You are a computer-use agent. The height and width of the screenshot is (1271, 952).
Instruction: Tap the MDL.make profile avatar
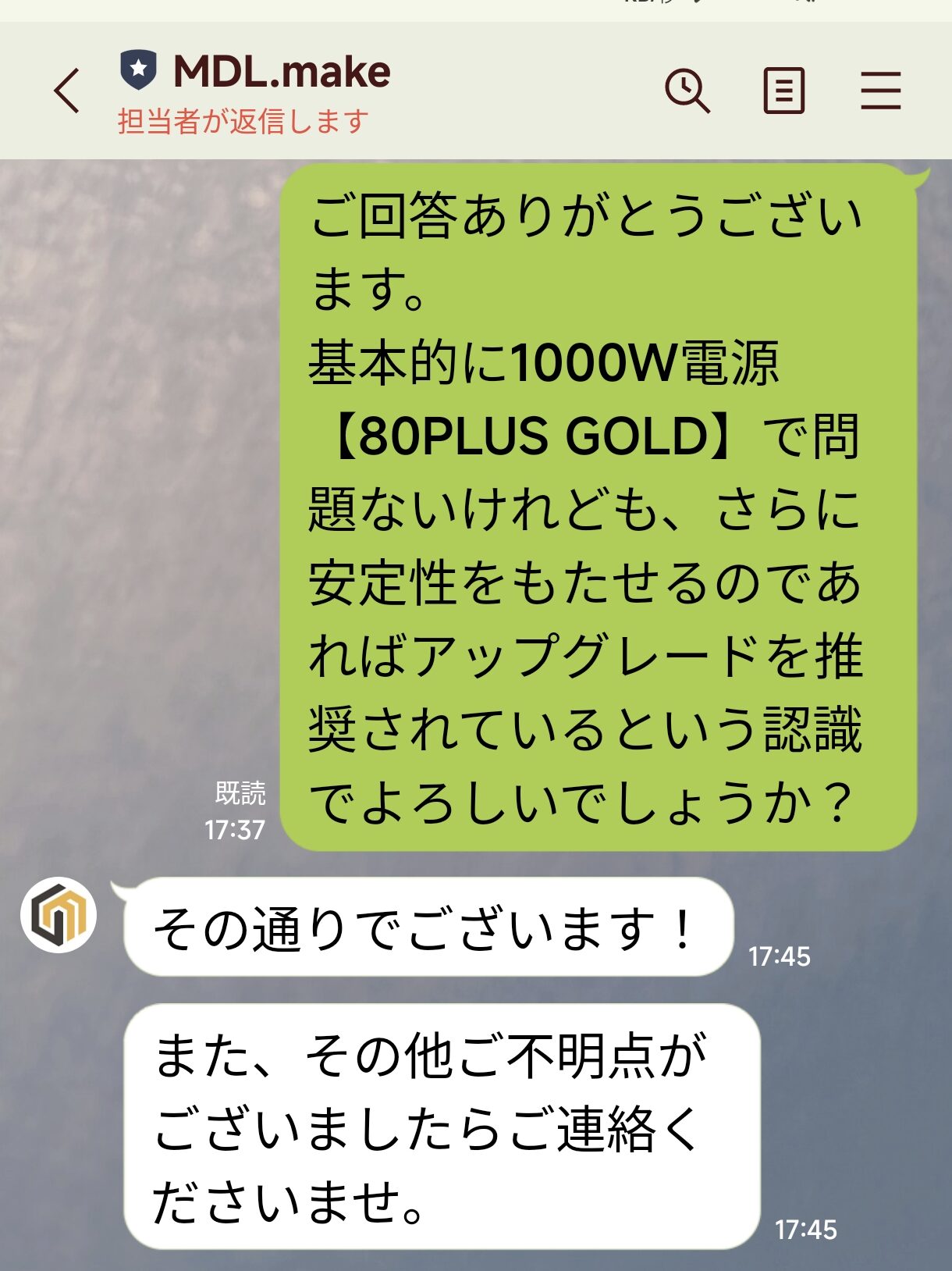(59, 914)
